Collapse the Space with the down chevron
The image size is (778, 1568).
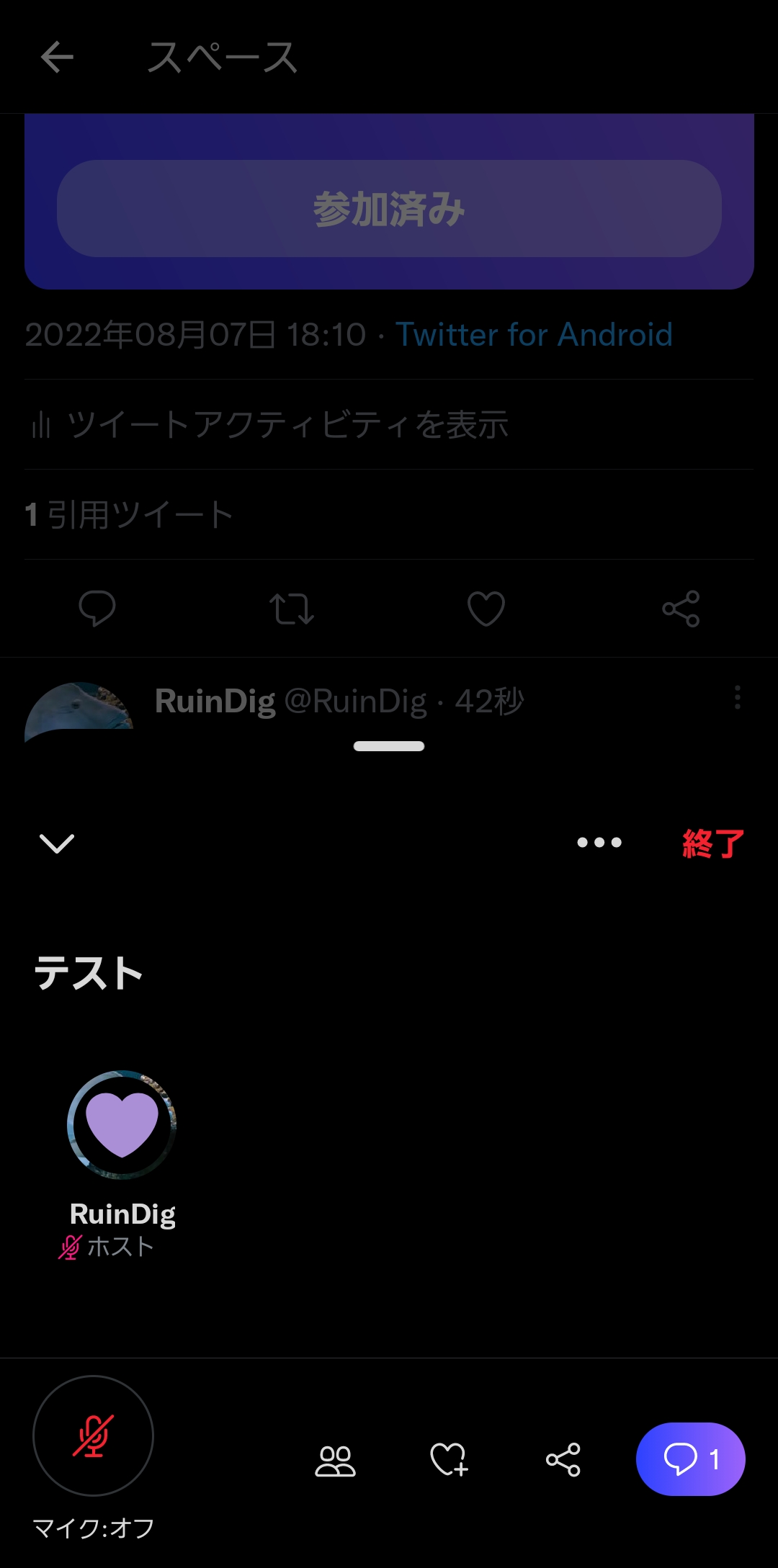click(58, 843)
